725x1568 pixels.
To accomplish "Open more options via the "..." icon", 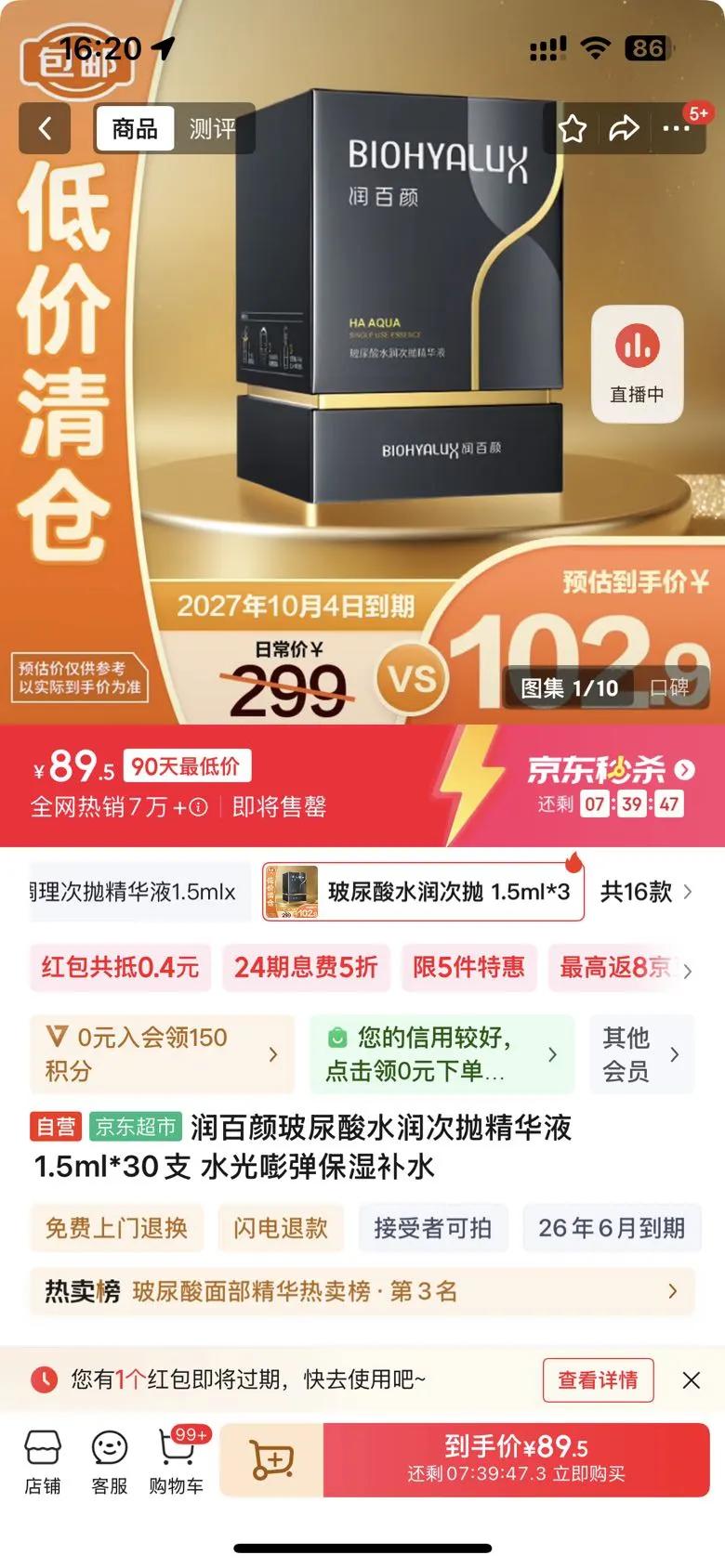I will (678, 130).
